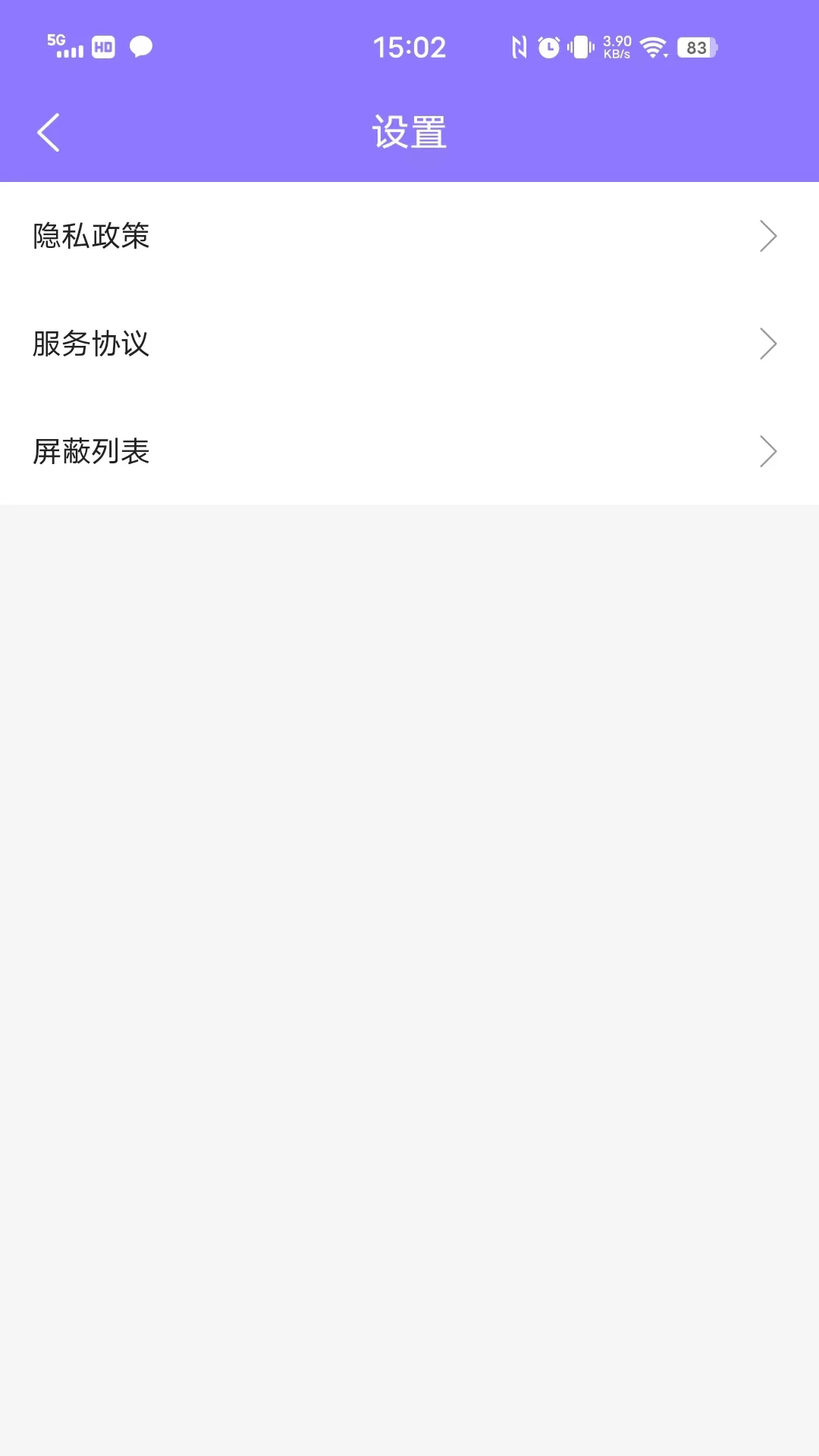Expand the 隐私政策 chevron arrow

tap(769, 236)
